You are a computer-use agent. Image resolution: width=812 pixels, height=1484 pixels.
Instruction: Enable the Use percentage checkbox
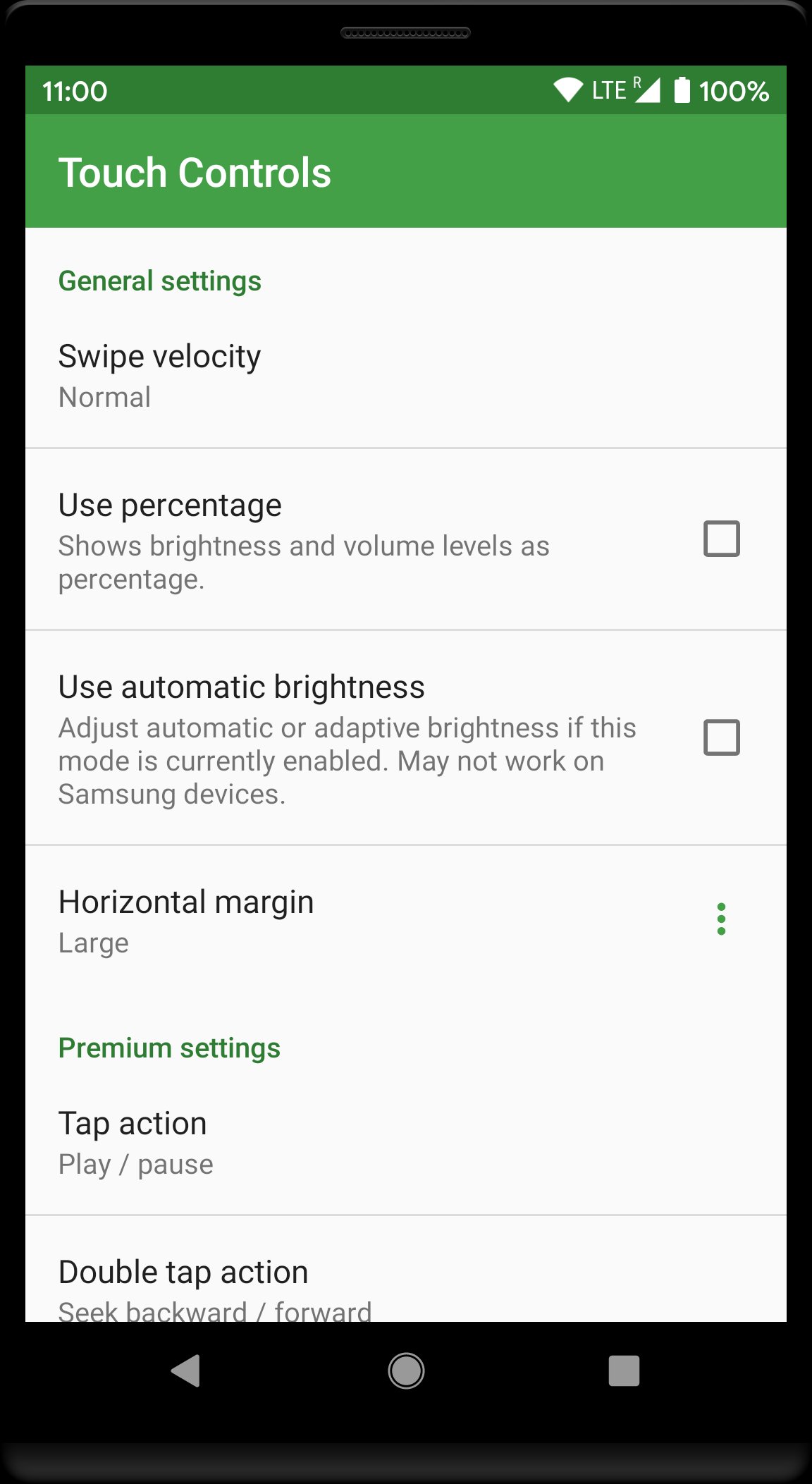coord(721,539)
